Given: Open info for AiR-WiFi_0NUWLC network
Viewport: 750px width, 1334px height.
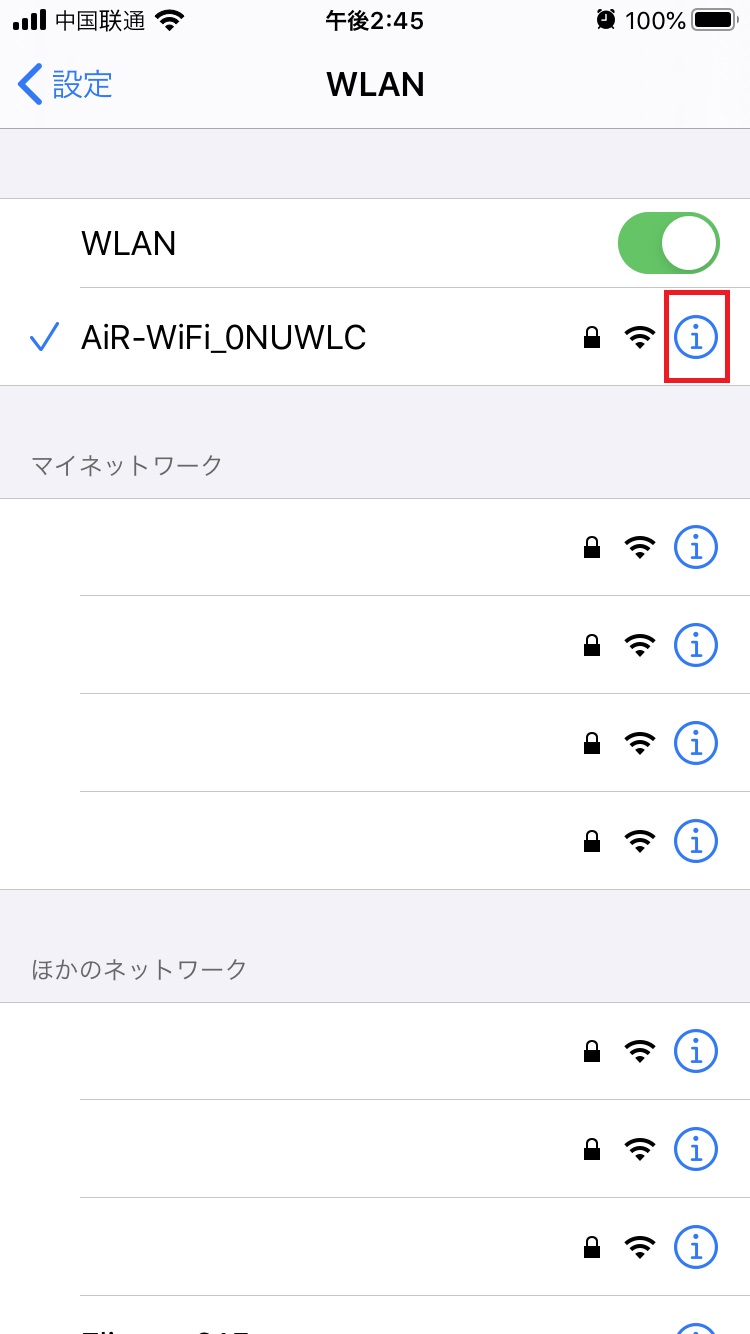Looking at the screenshot, I should tap(696, 338).
